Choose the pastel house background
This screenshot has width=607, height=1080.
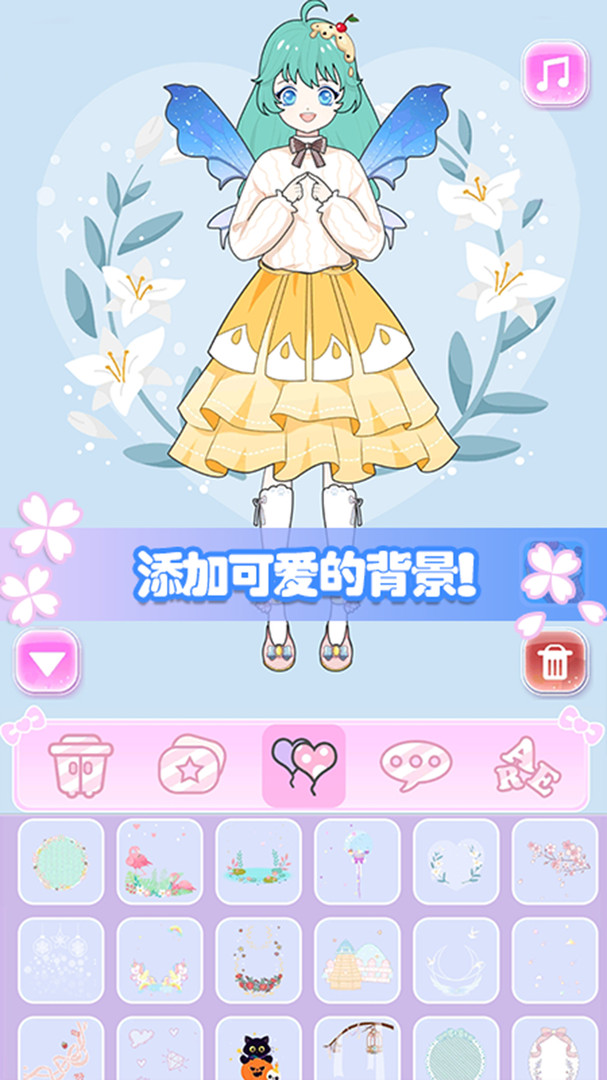click(357, 960)
